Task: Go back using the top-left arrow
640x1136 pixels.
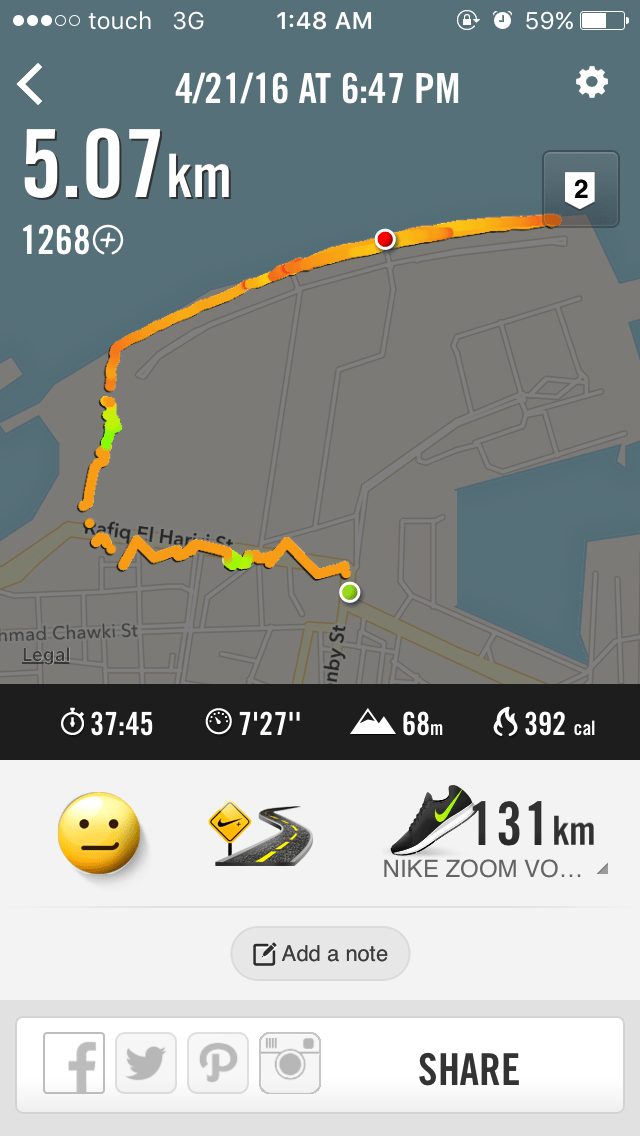Action: [31, 85]
